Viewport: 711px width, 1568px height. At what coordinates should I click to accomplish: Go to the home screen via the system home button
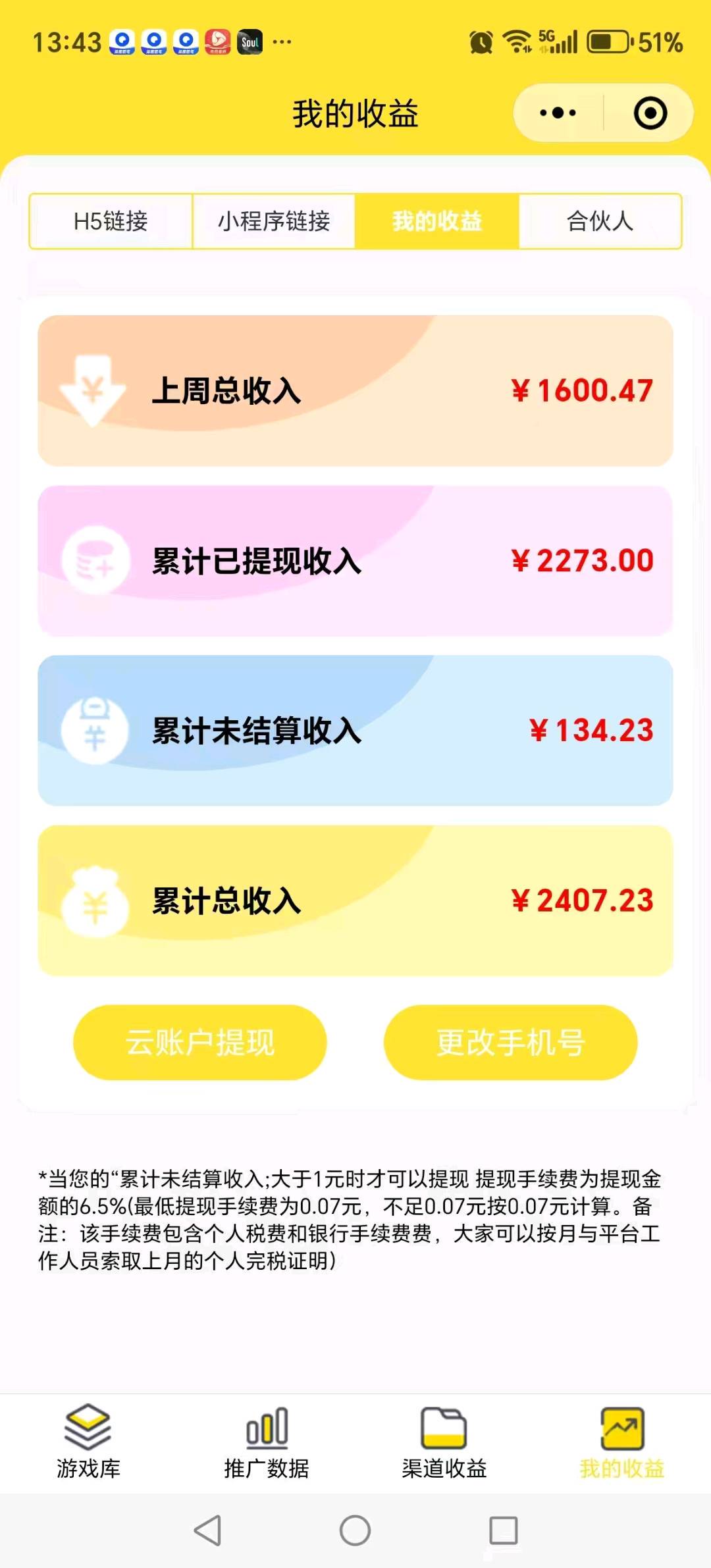click(x=355, y=1530)
